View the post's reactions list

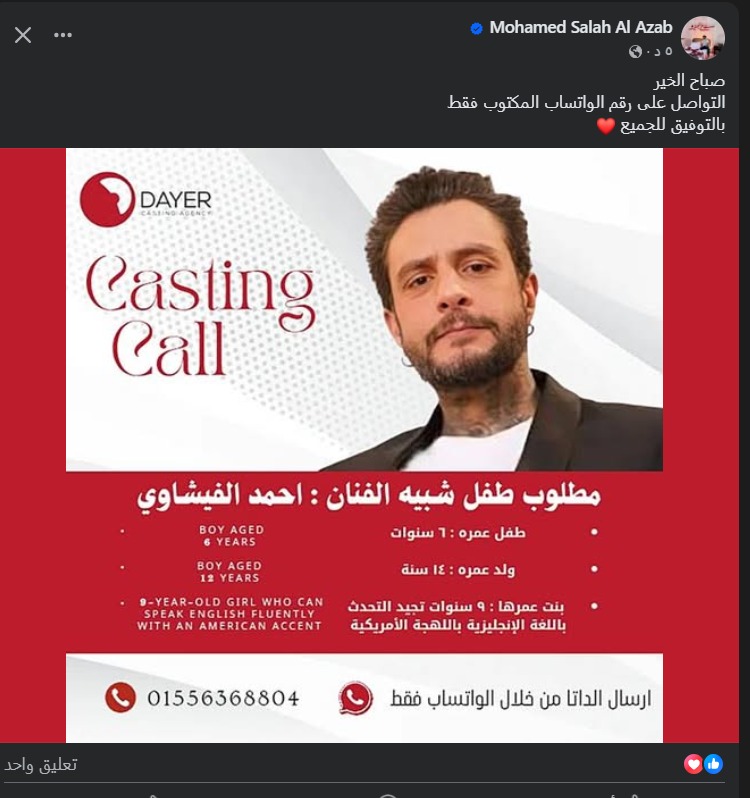coord(703,764)
